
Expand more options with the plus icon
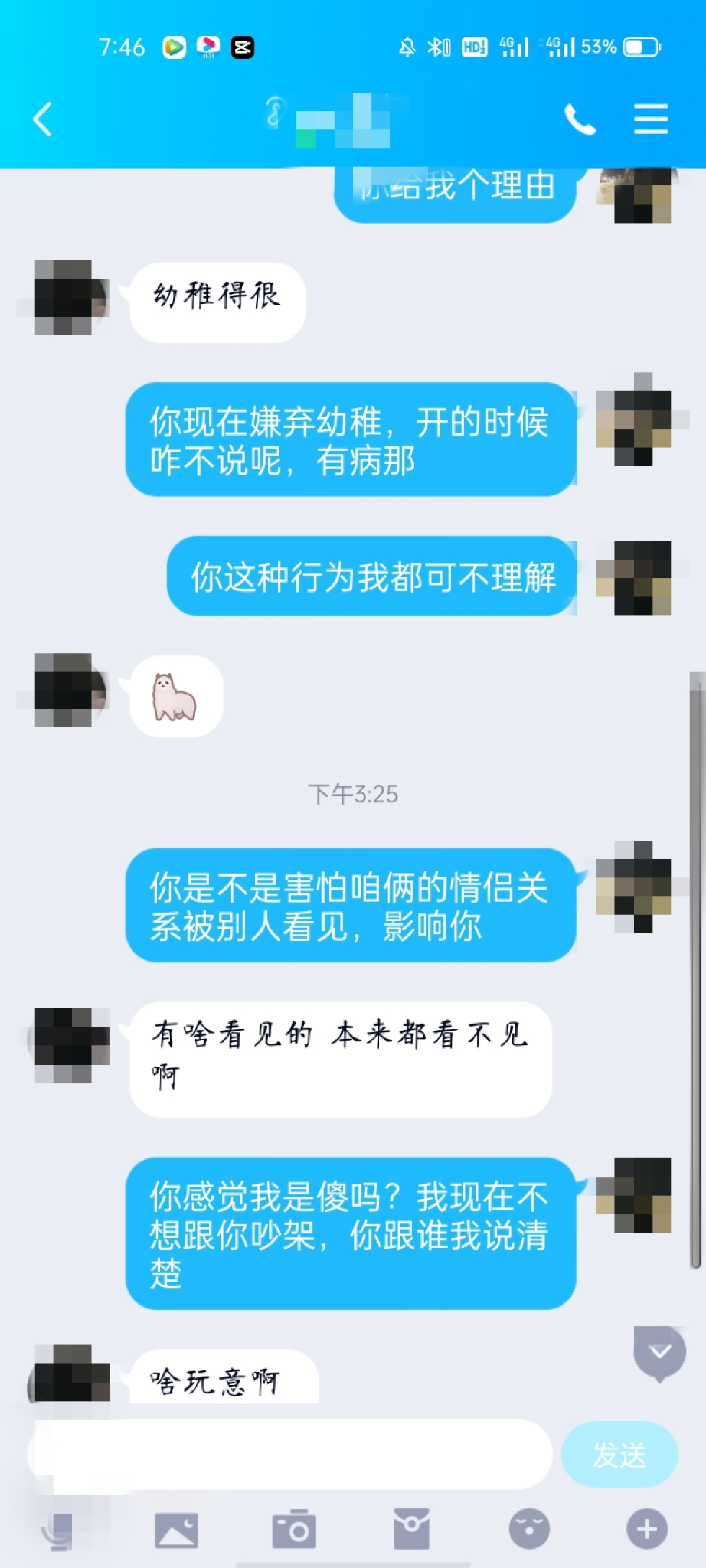[647, 1530]
